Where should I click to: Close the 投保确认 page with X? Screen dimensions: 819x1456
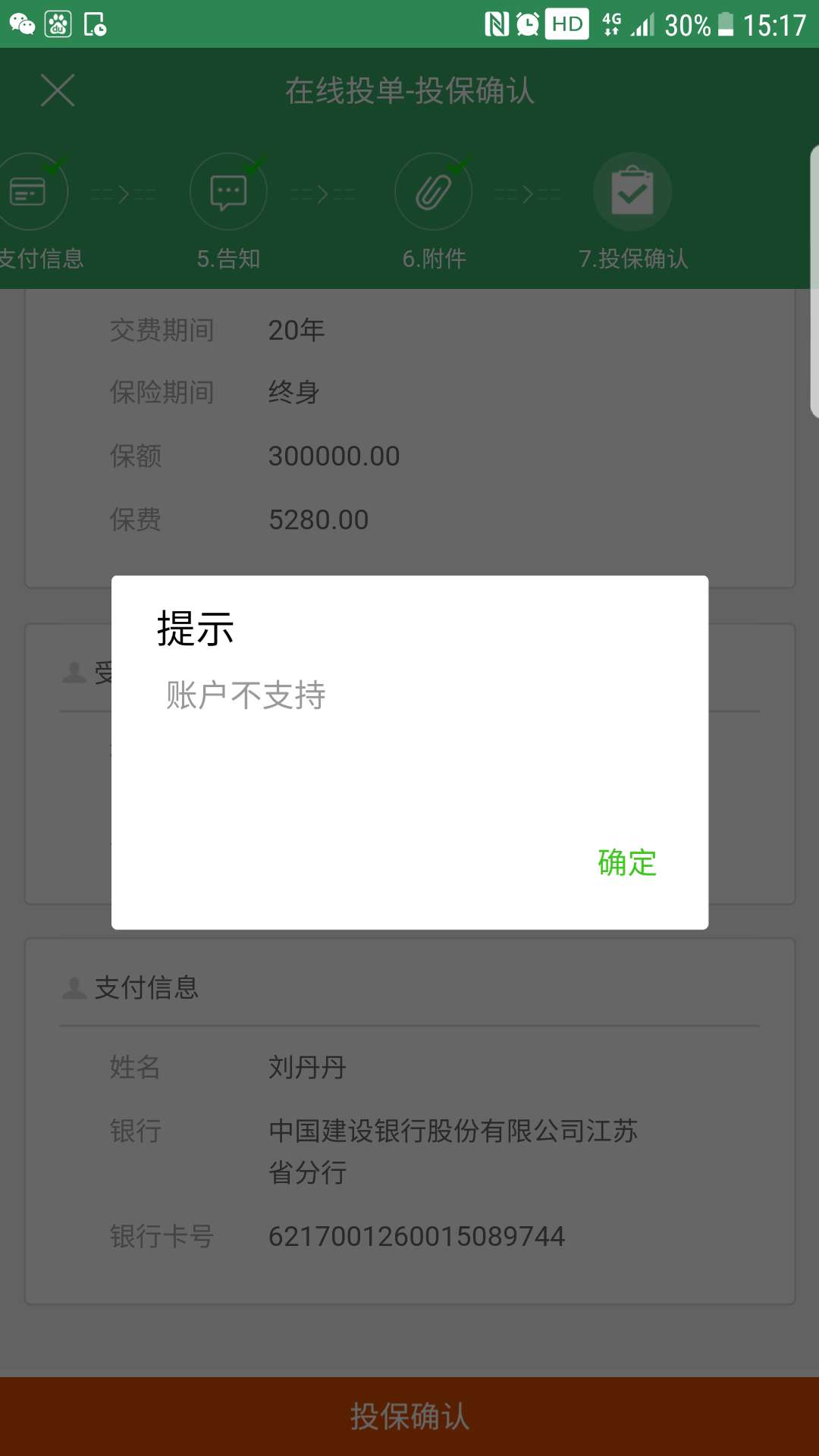58,91
